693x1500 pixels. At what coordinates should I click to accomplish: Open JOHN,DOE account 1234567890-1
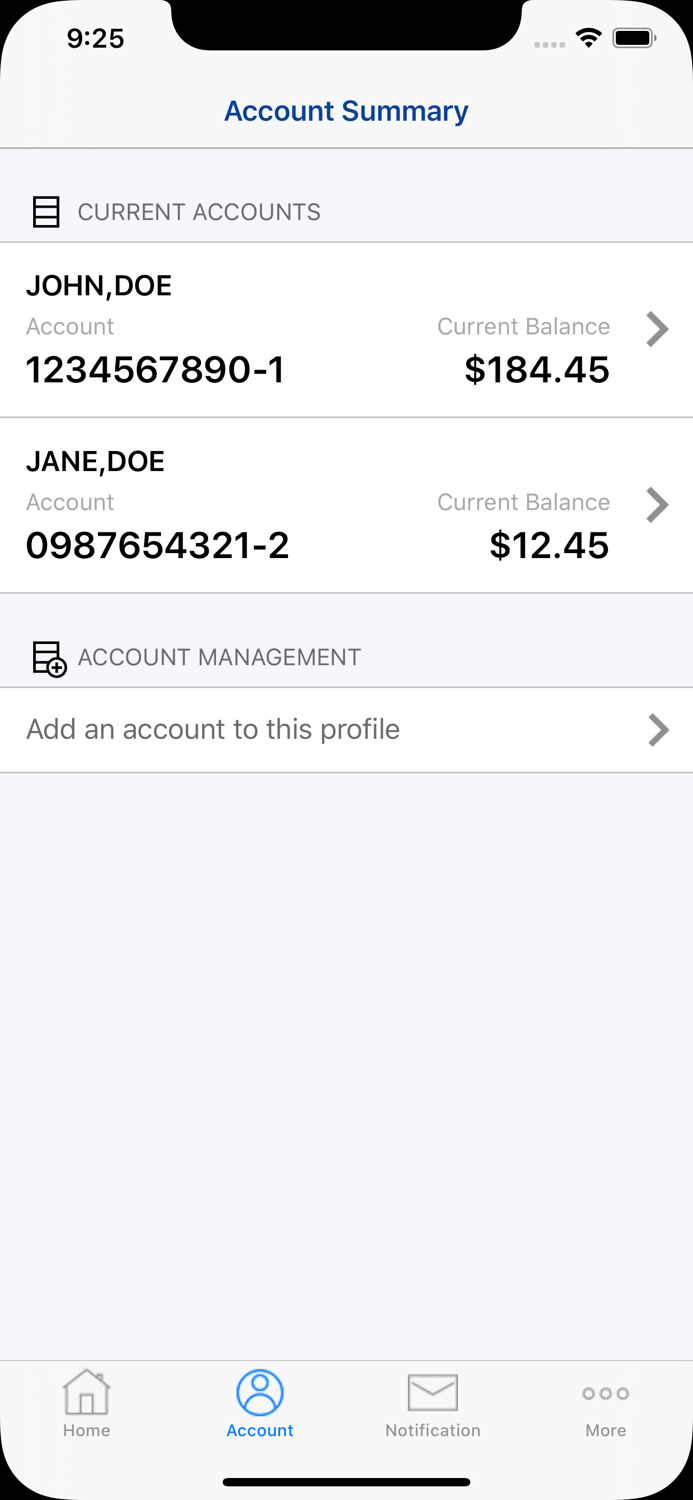pyautogui.click(x=346, y=330)
